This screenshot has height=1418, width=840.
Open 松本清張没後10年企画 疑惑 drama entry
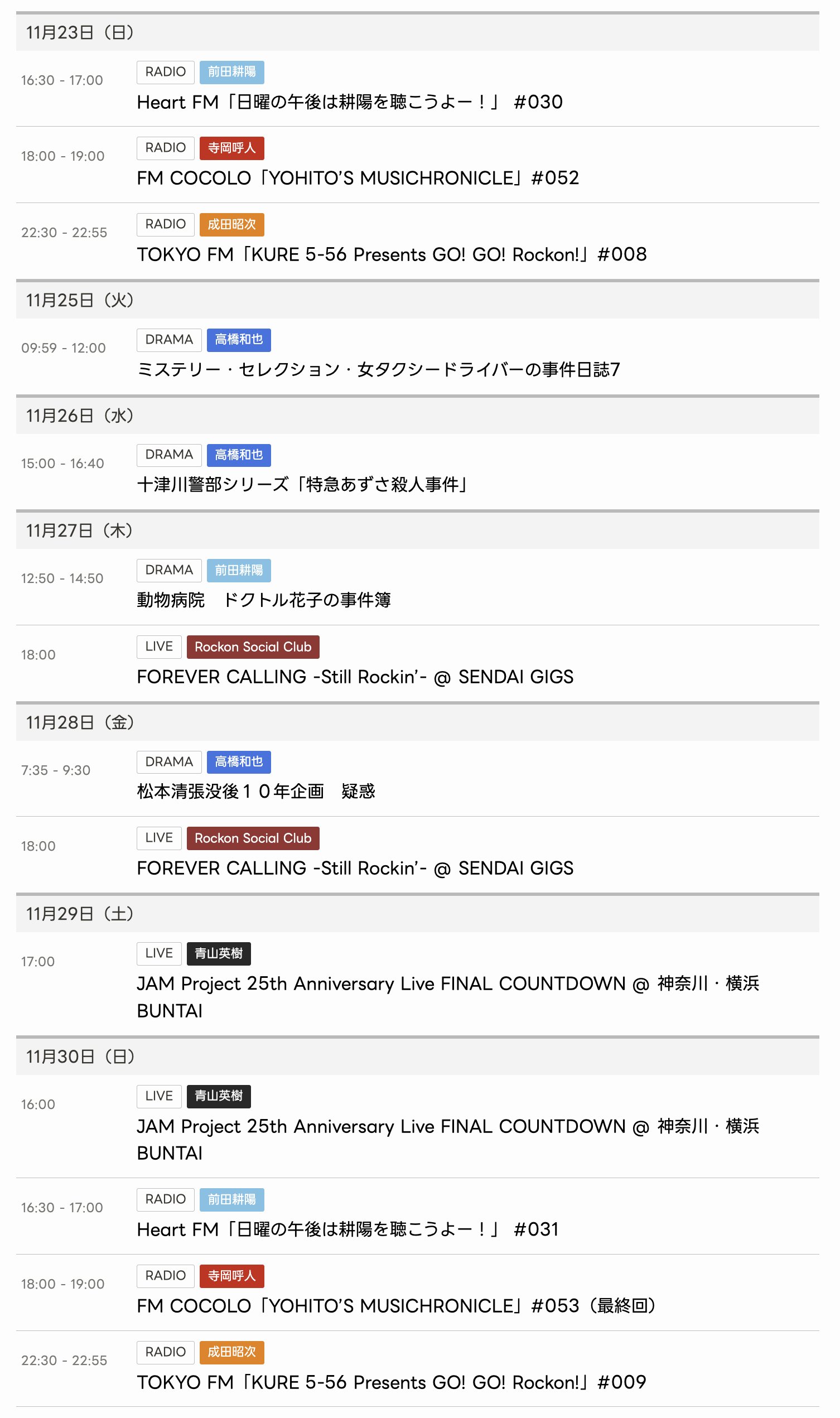click(x=256, y=792)
